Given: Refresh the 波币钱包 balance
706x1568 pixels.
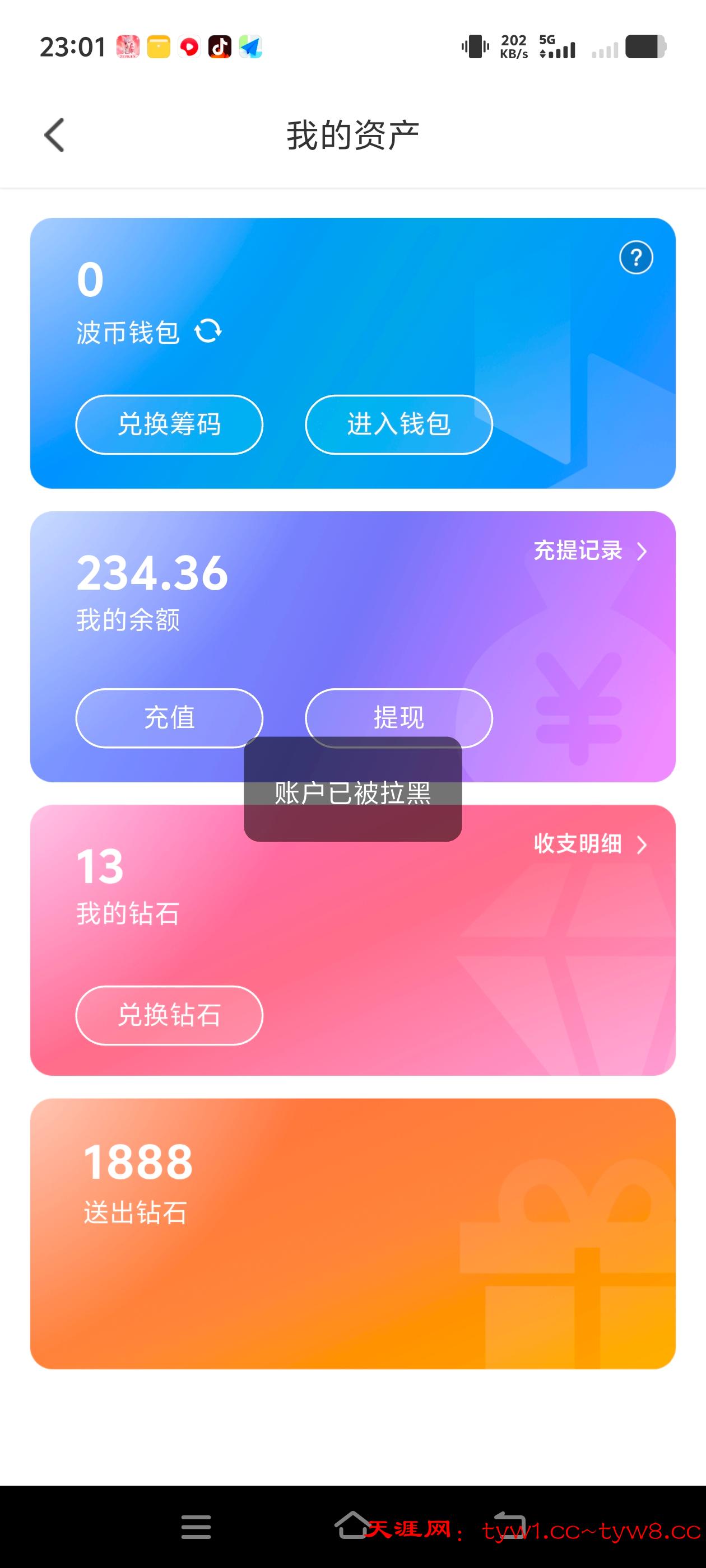Looking at the screenshot, I should click(208, 332).
